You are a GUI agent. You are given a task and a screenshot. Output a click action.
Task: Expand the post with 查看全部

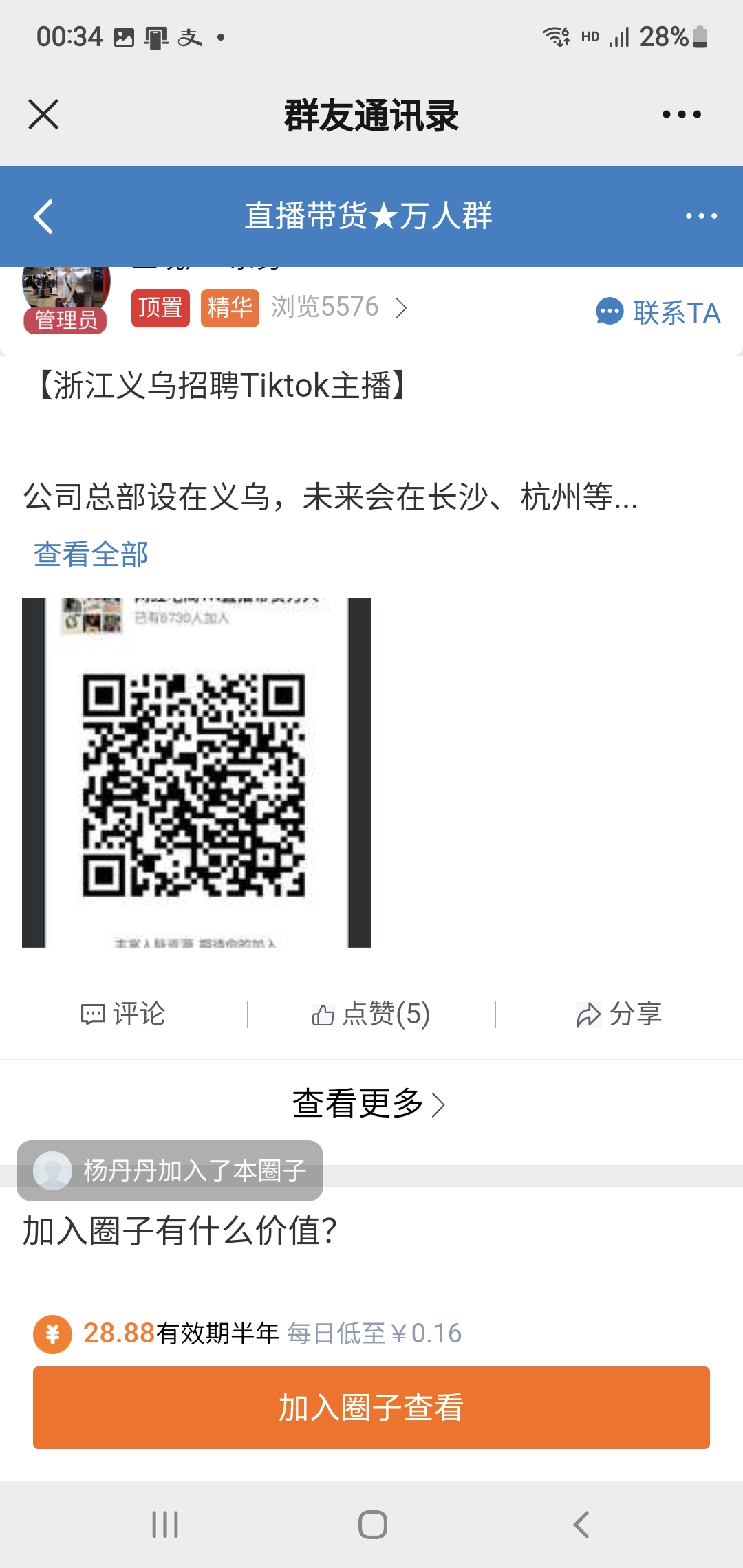pos(91,554)
